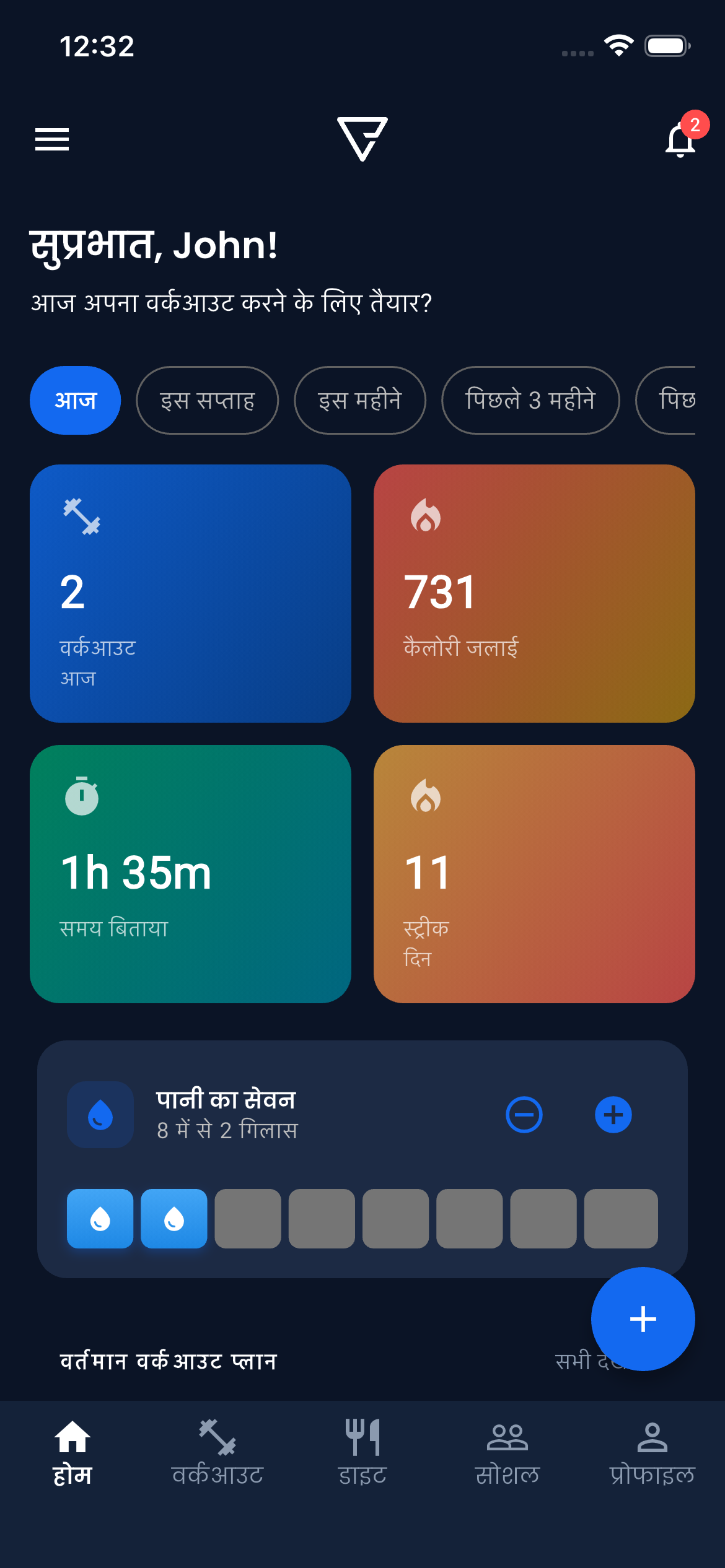Open notifications from the bell icon
Image resolution: width=725 pixels, height=1568 pixels.
679,141
